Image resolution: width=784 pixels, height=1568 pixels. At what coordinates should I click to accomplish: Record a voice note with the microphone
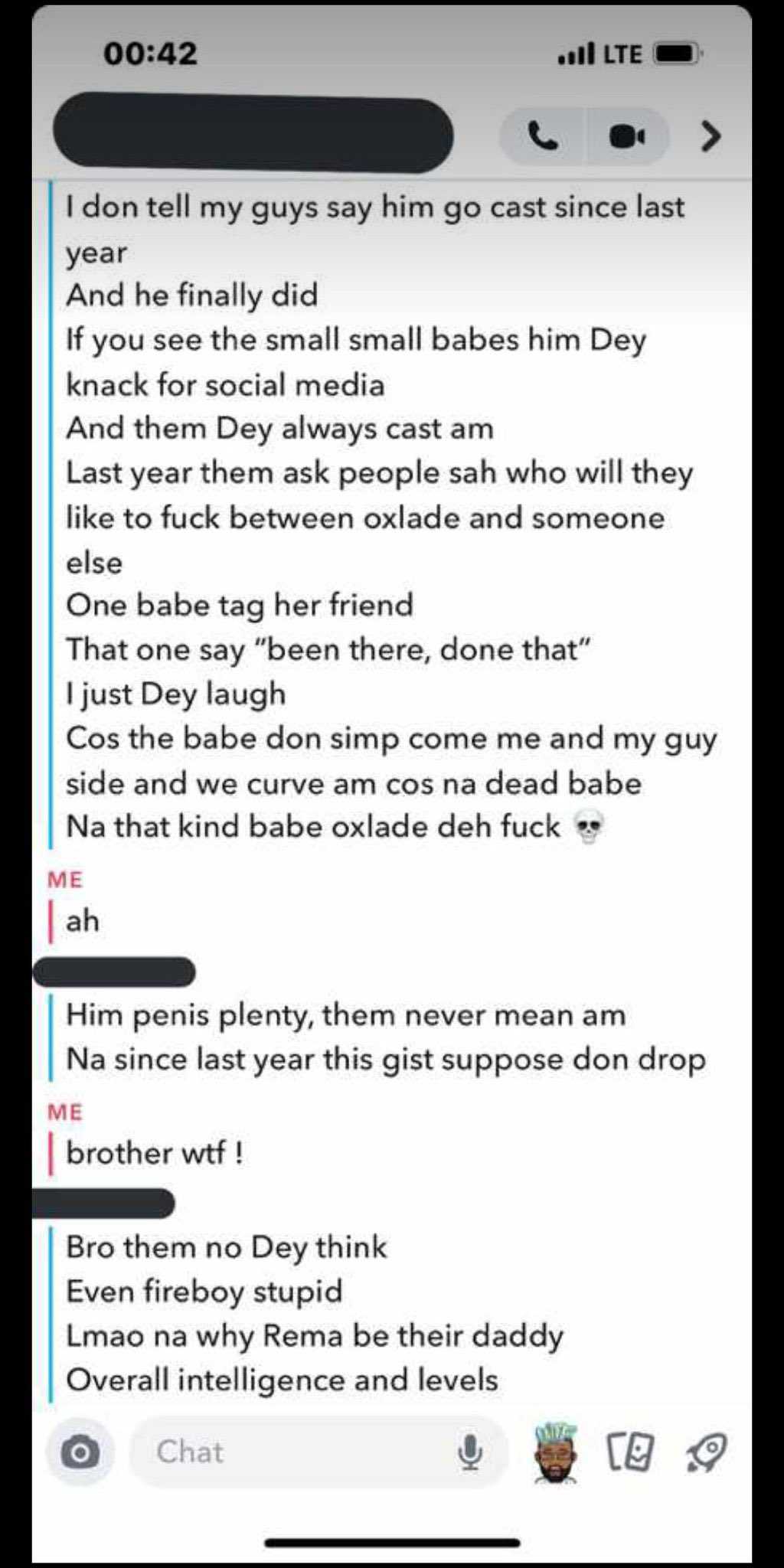[x=469, y=1452]
